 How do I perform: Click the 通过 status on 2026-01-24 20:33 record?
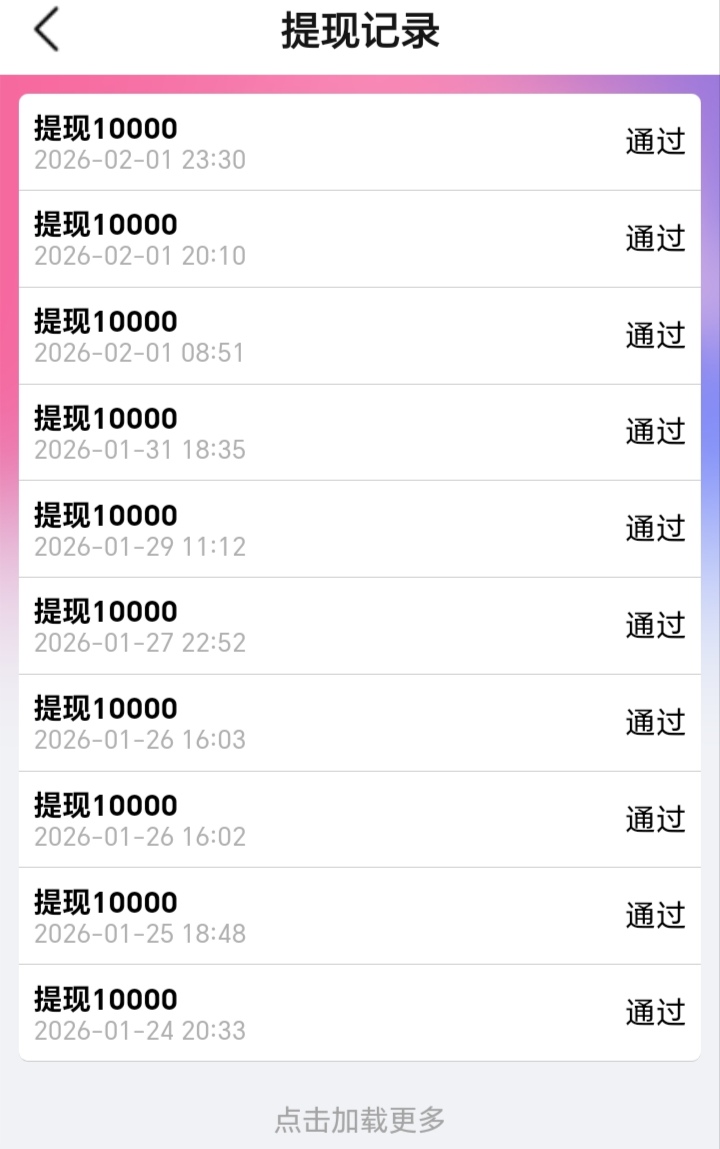pyautogui.click(x=657, y=1014)
